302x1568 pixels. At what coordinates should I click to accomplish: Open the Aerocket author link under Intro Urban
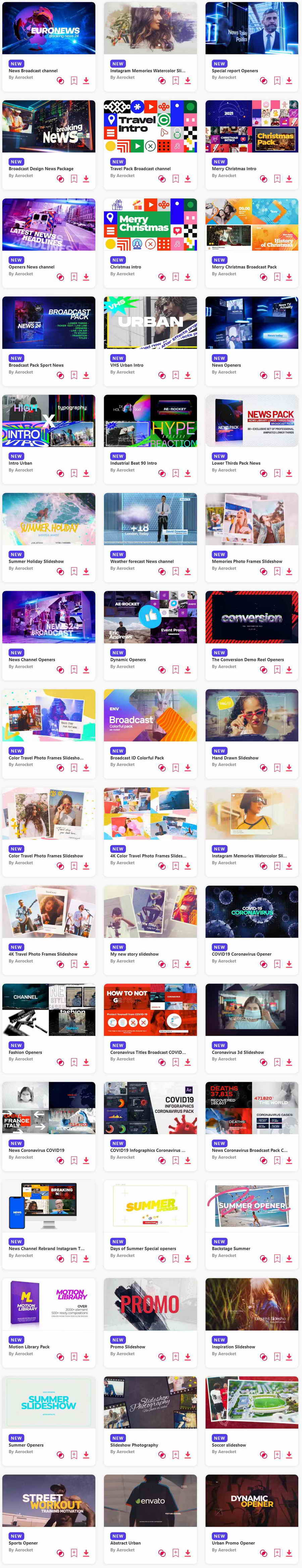point(21,470)
